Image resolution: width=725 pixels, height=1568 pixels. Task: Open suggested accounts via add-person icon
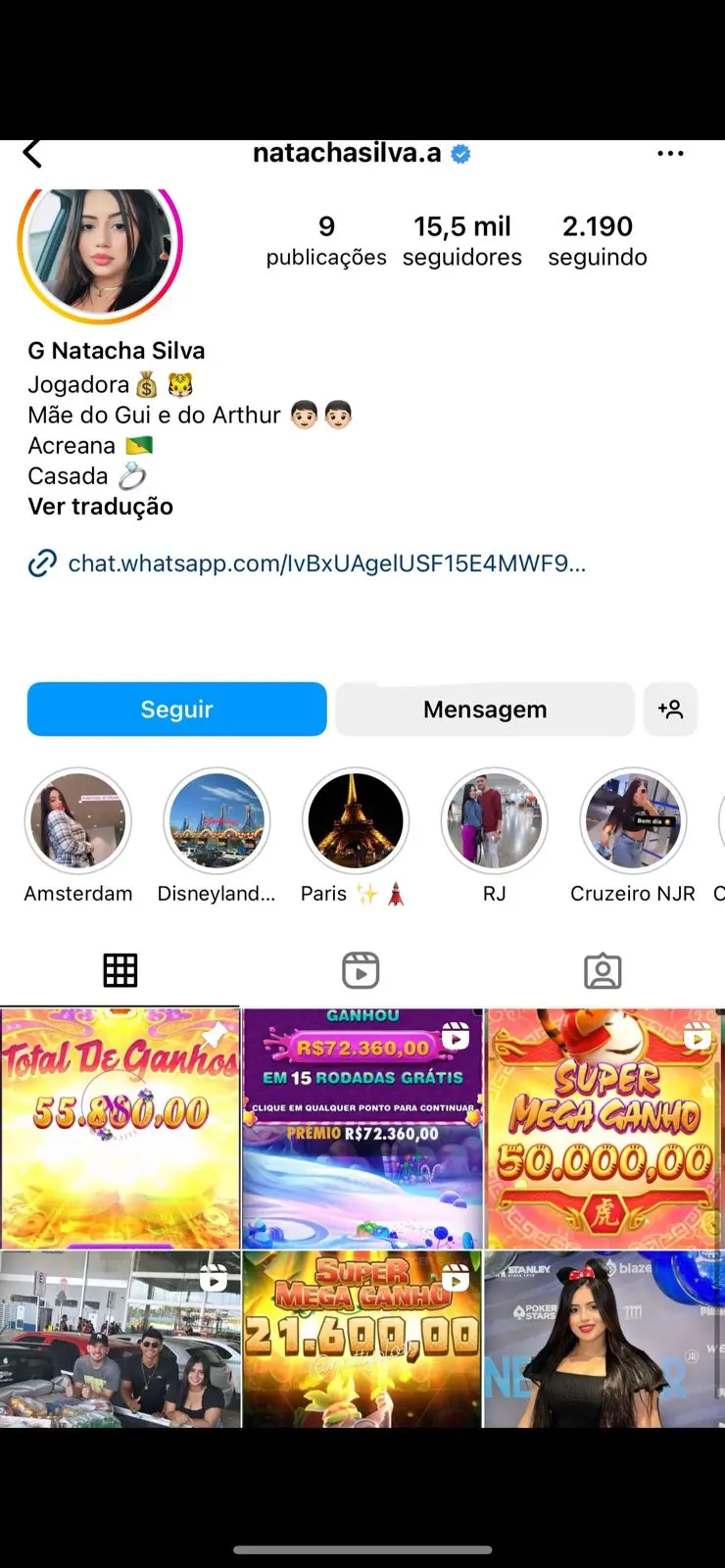coord(670,709)
